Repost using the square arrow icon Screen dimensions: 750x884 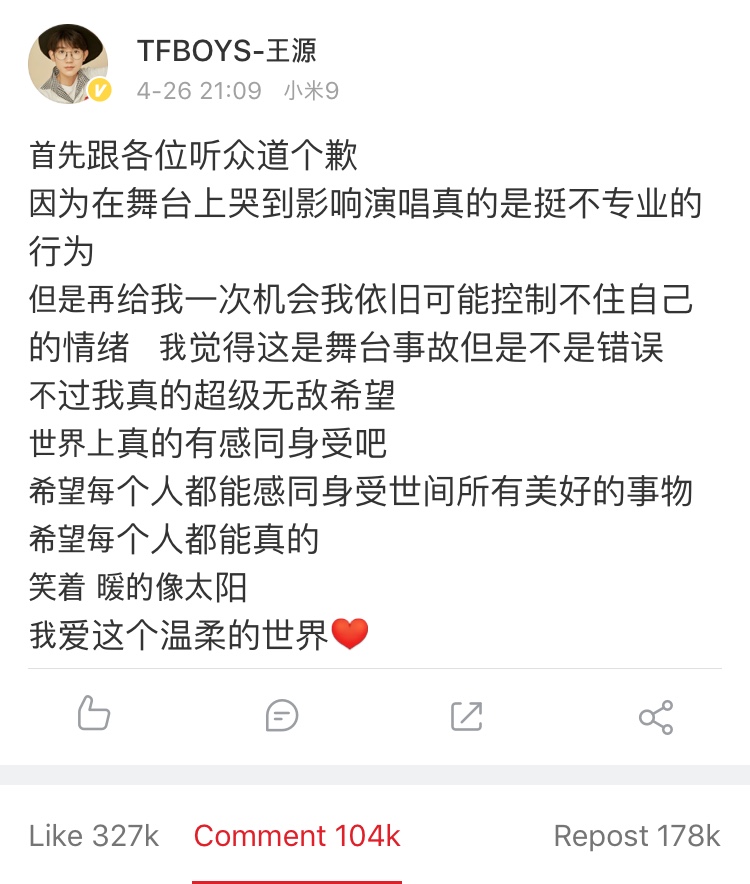pyautogui.click(x=467, y=715)
